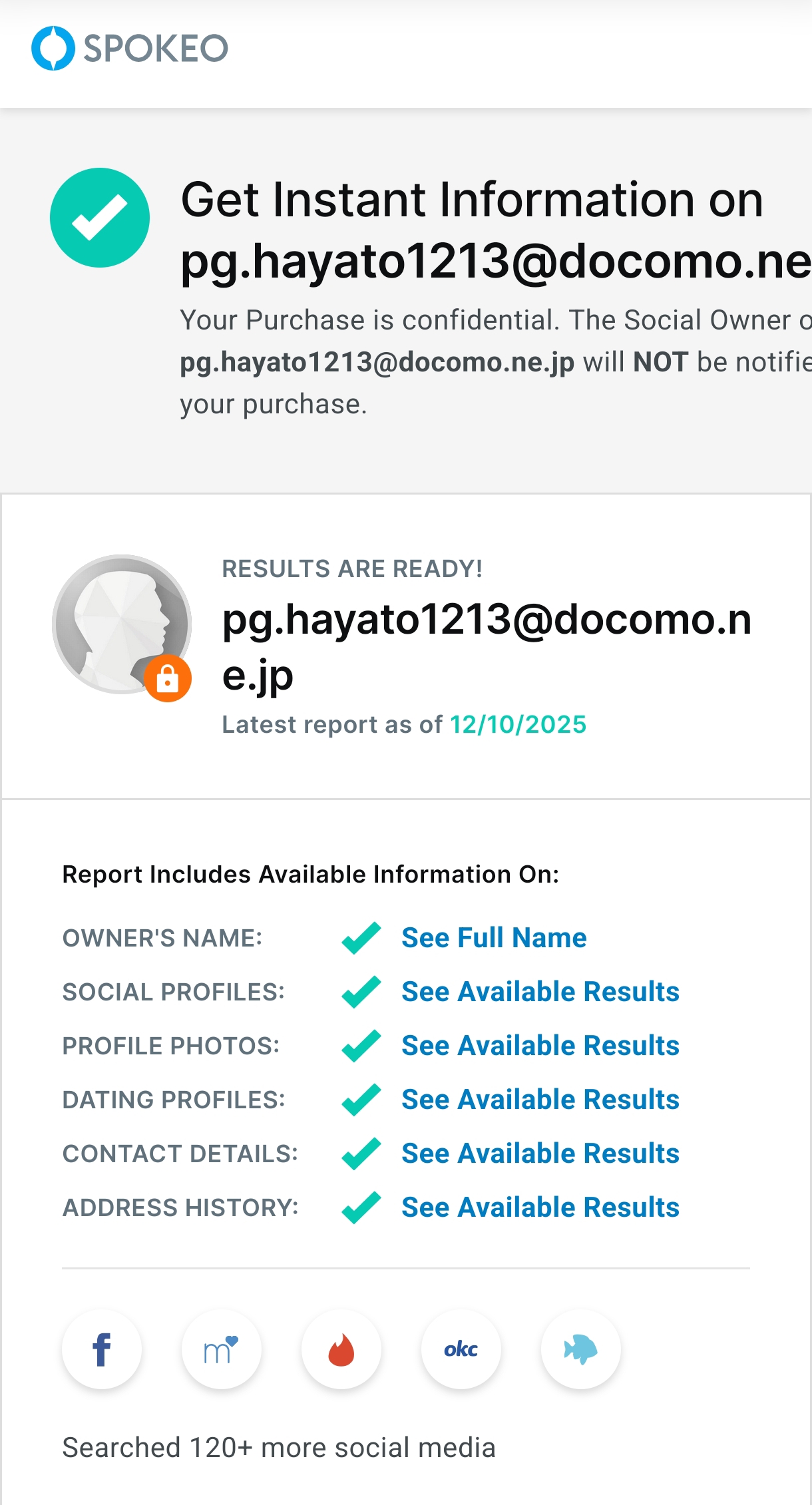Open Dating Profiles available results
The width and height of the screenshot is (812, 1505).
point(540,1099)
